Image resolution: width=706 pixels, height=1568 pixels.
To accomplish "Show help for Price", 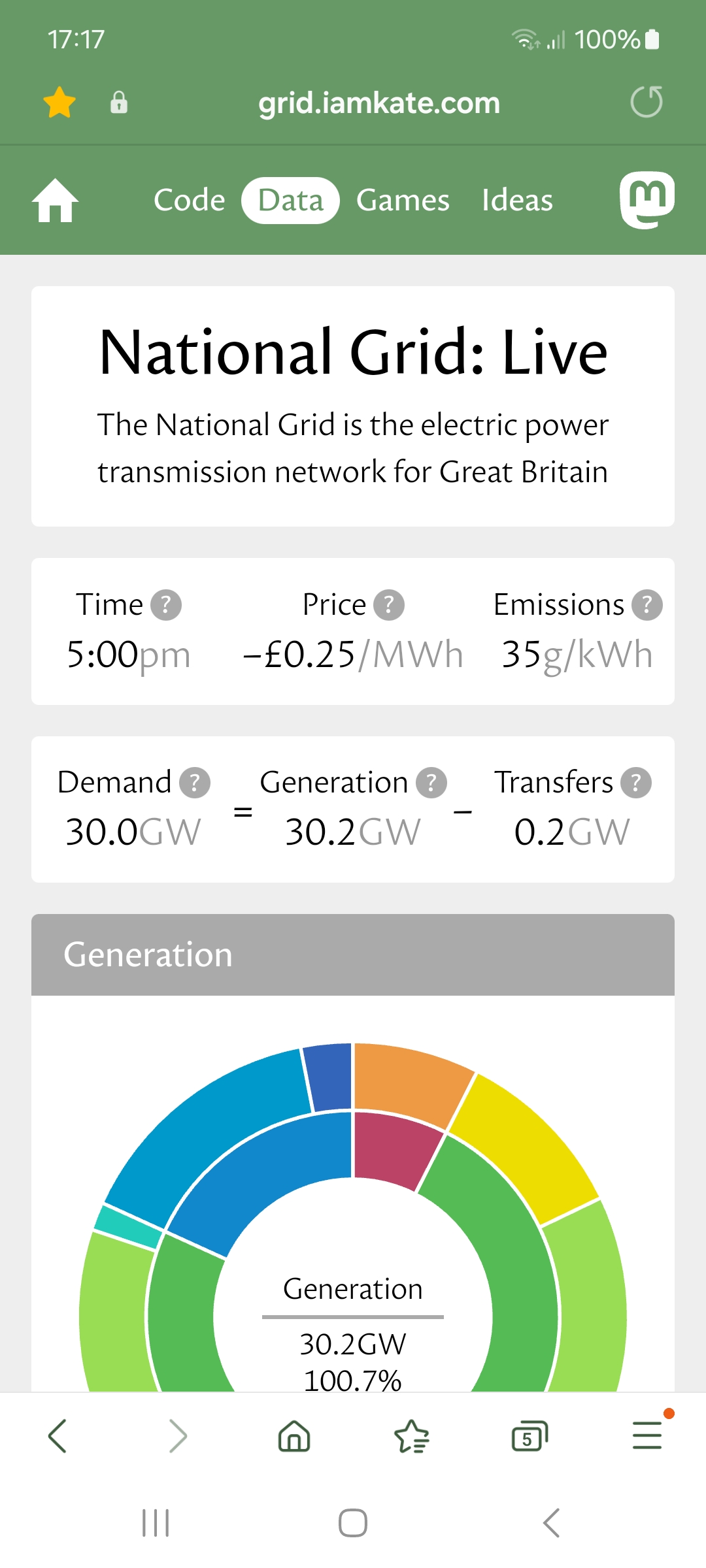I will [x=389, y=605].
